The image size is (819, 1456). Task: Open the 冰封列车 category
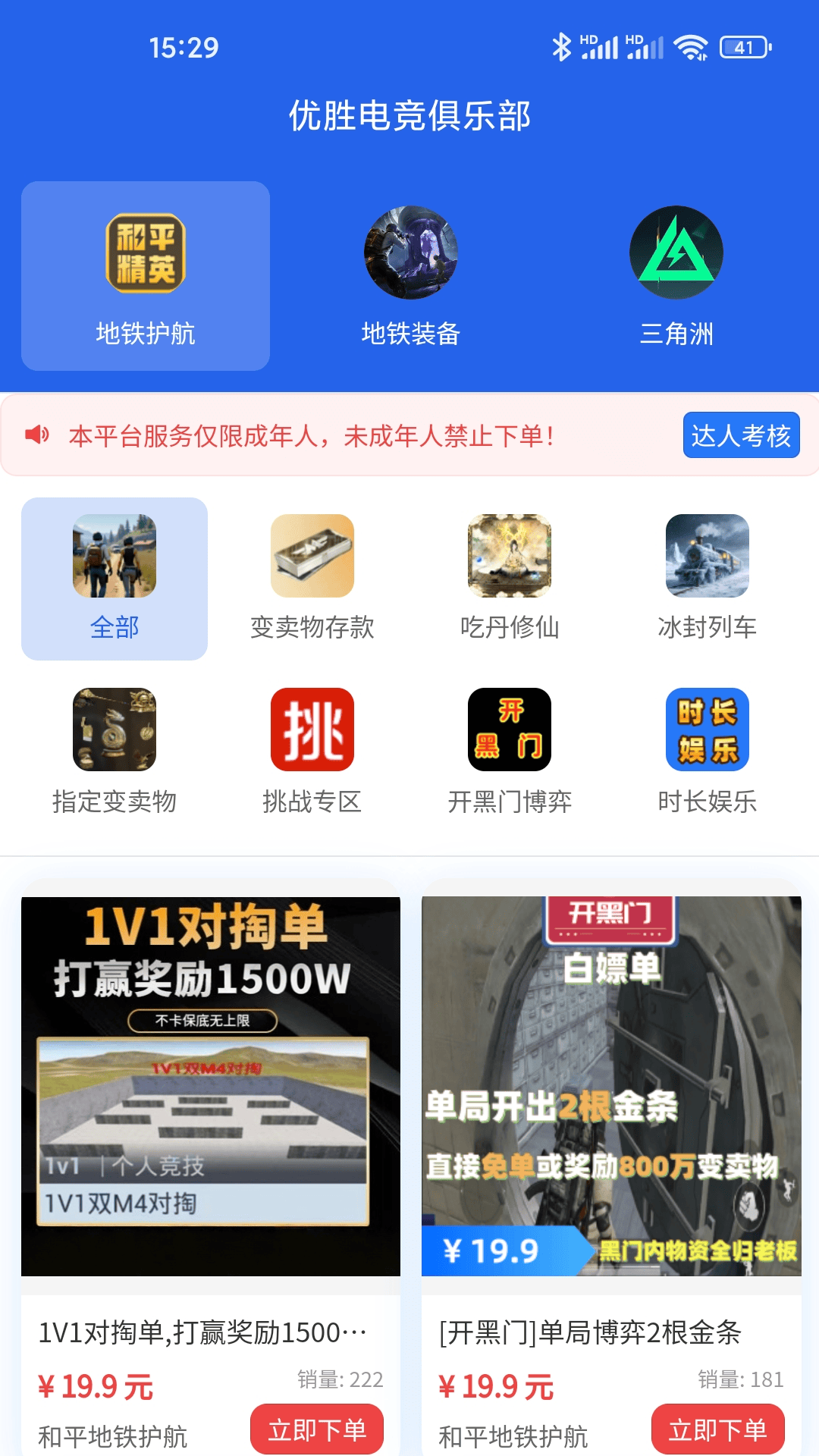point(706,555)
